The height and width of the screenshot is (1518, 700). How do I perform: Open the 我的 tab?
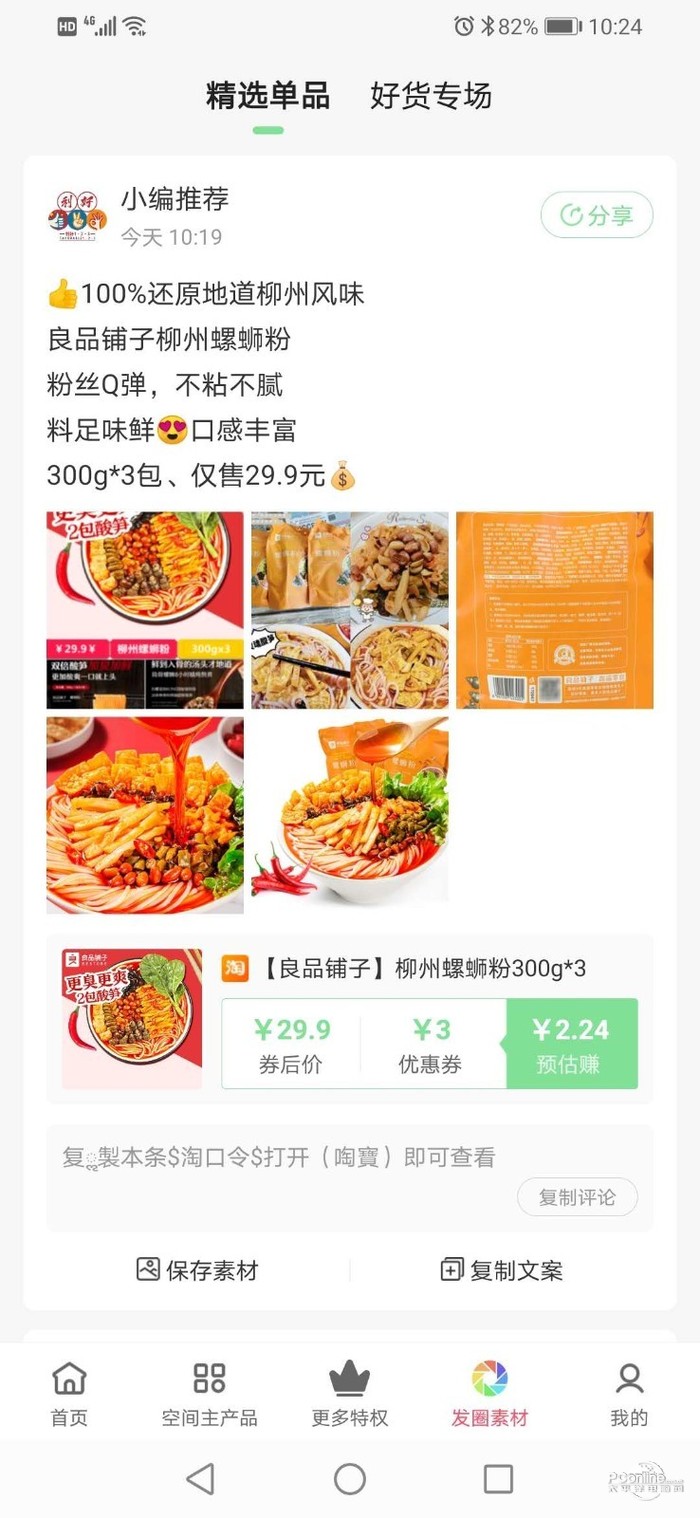coord(629,1394)
